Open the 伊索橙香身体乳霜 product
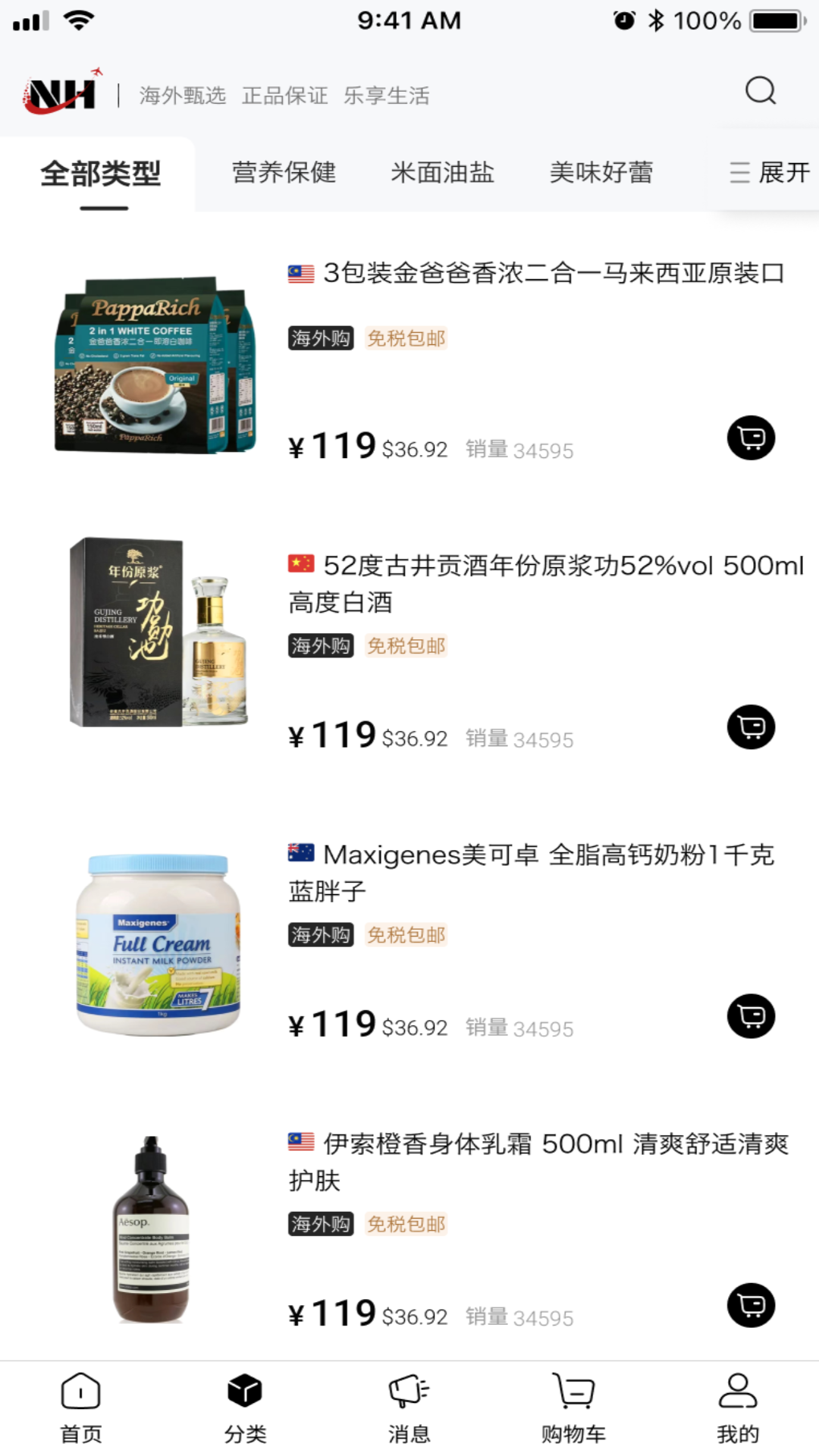Screen dimensions: 819x1456 coord(538,1160)
